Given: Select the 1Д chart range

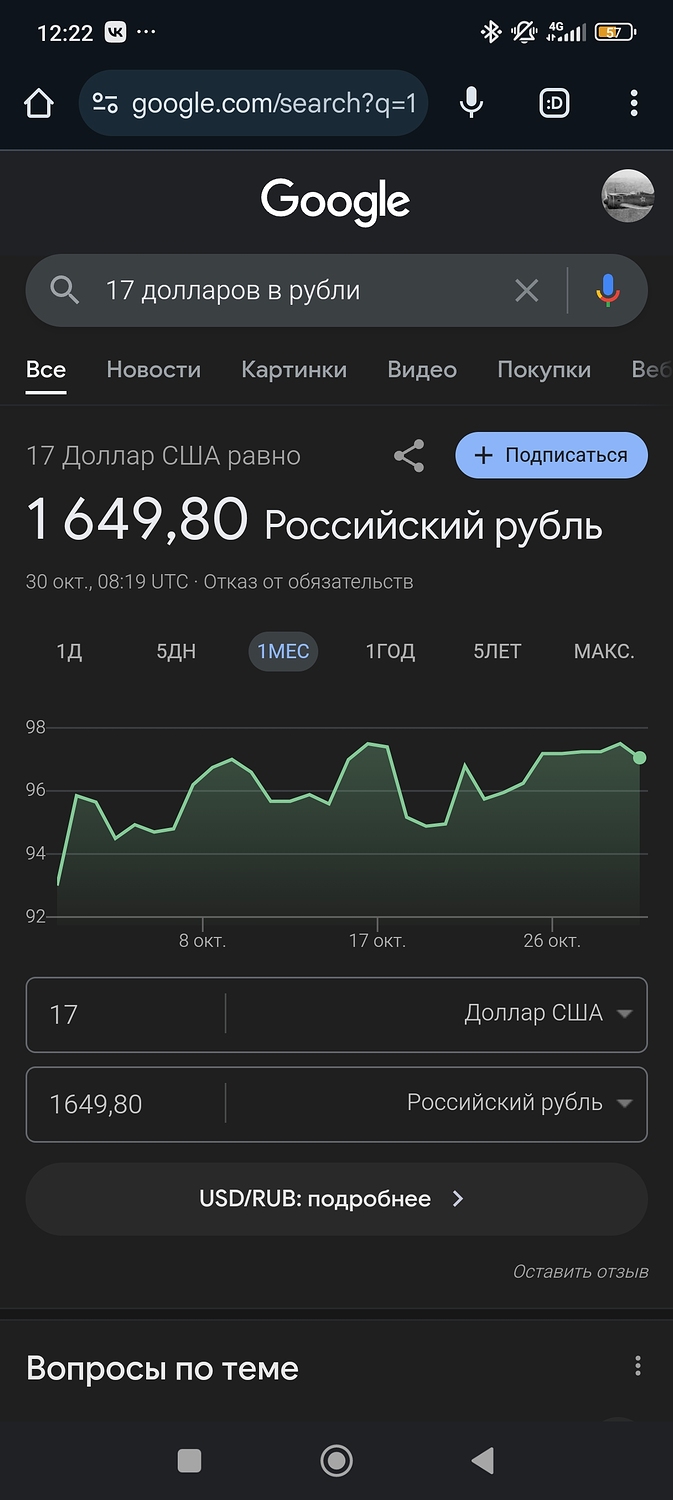Looking at the screenshot, I should point(69,652).
